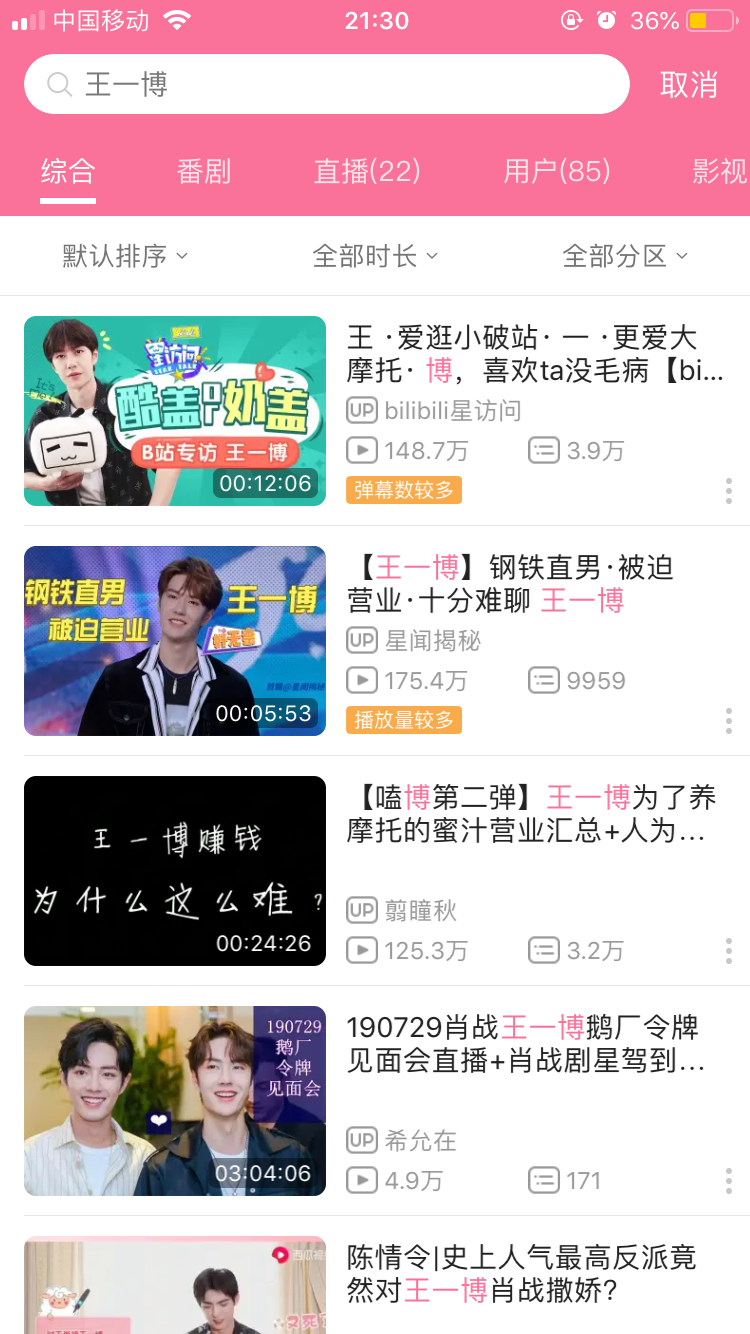Show more options for 翦瞳秋 video
Image resolution: width=750 pixels, height=1334 pixels.
tap(728, 951)
